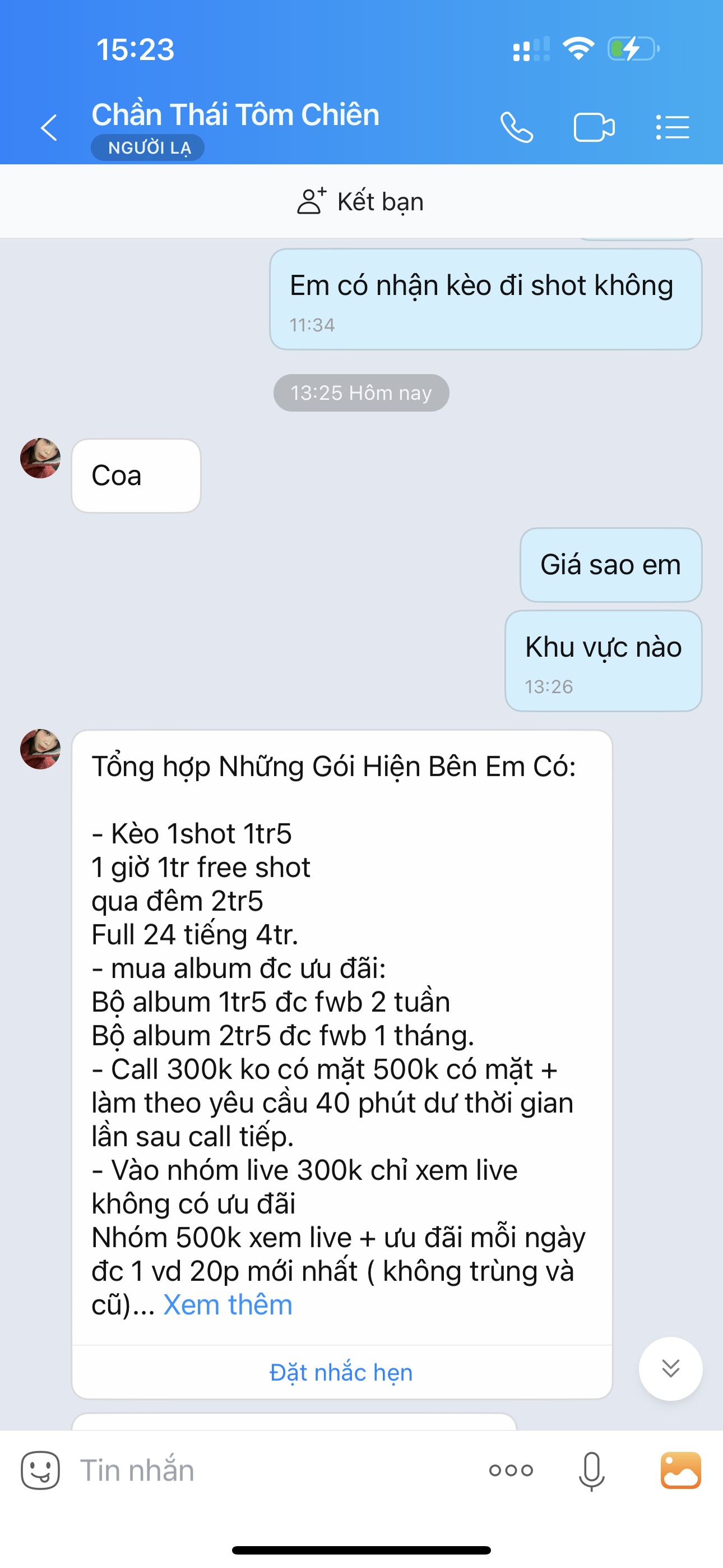Go back from this chat
Screen dimensions: 723x1568
click(x=49, y=128)
